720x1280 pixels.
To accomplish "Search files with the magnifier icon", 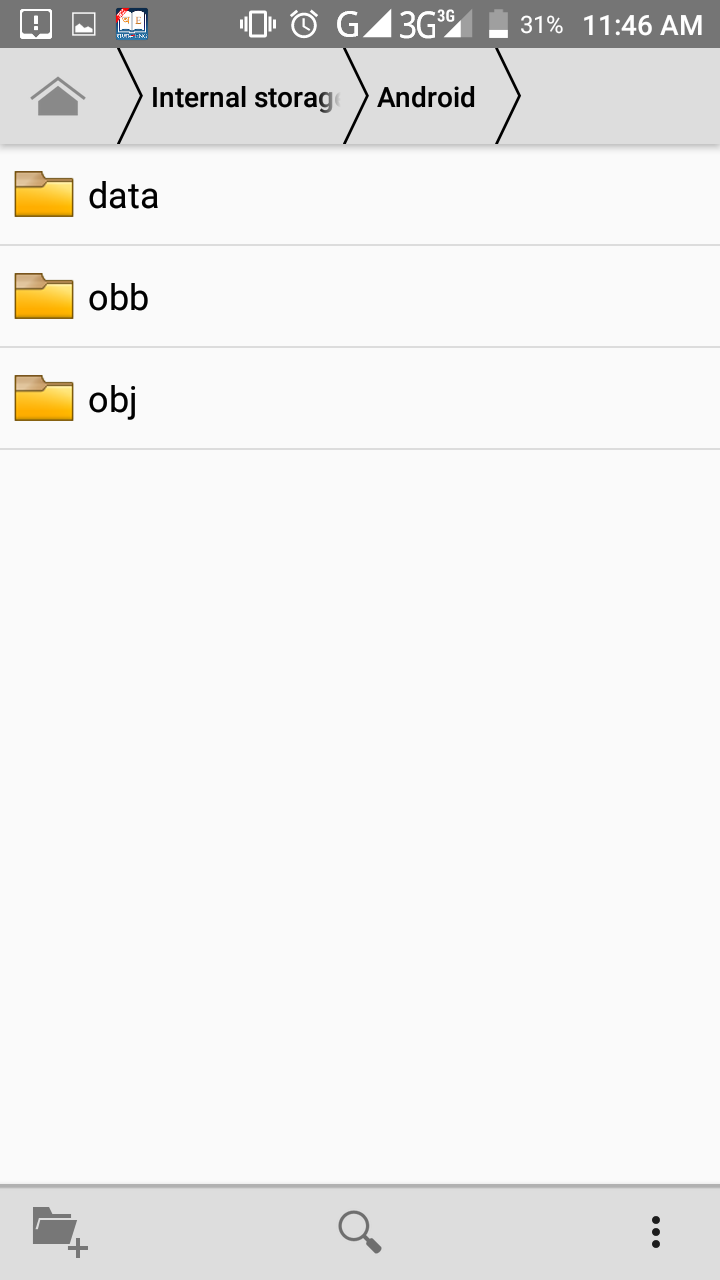I will click(x=360, y=1231).
